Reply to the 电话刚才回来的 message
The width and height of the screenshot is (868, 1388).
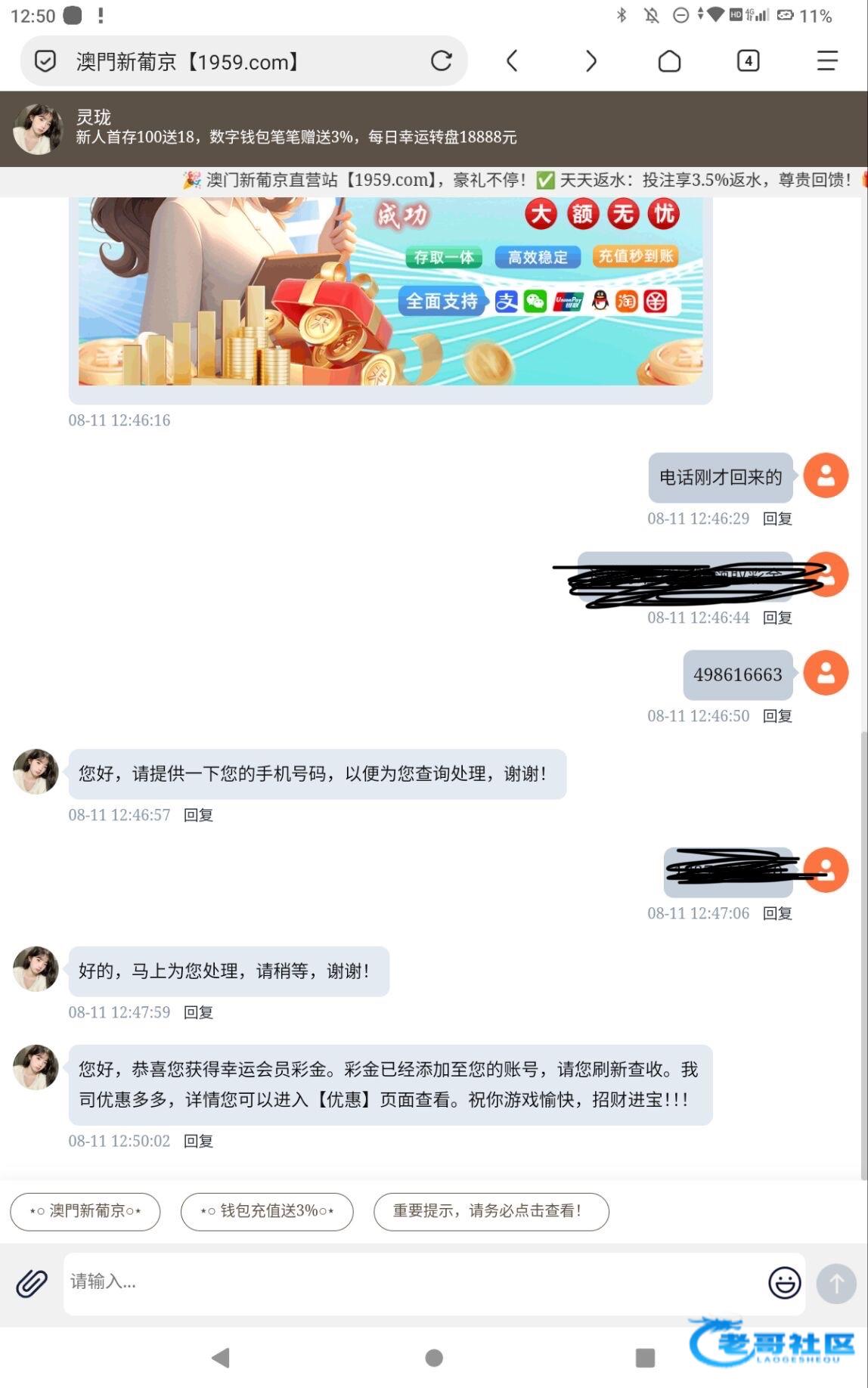(x=777, y=519)
